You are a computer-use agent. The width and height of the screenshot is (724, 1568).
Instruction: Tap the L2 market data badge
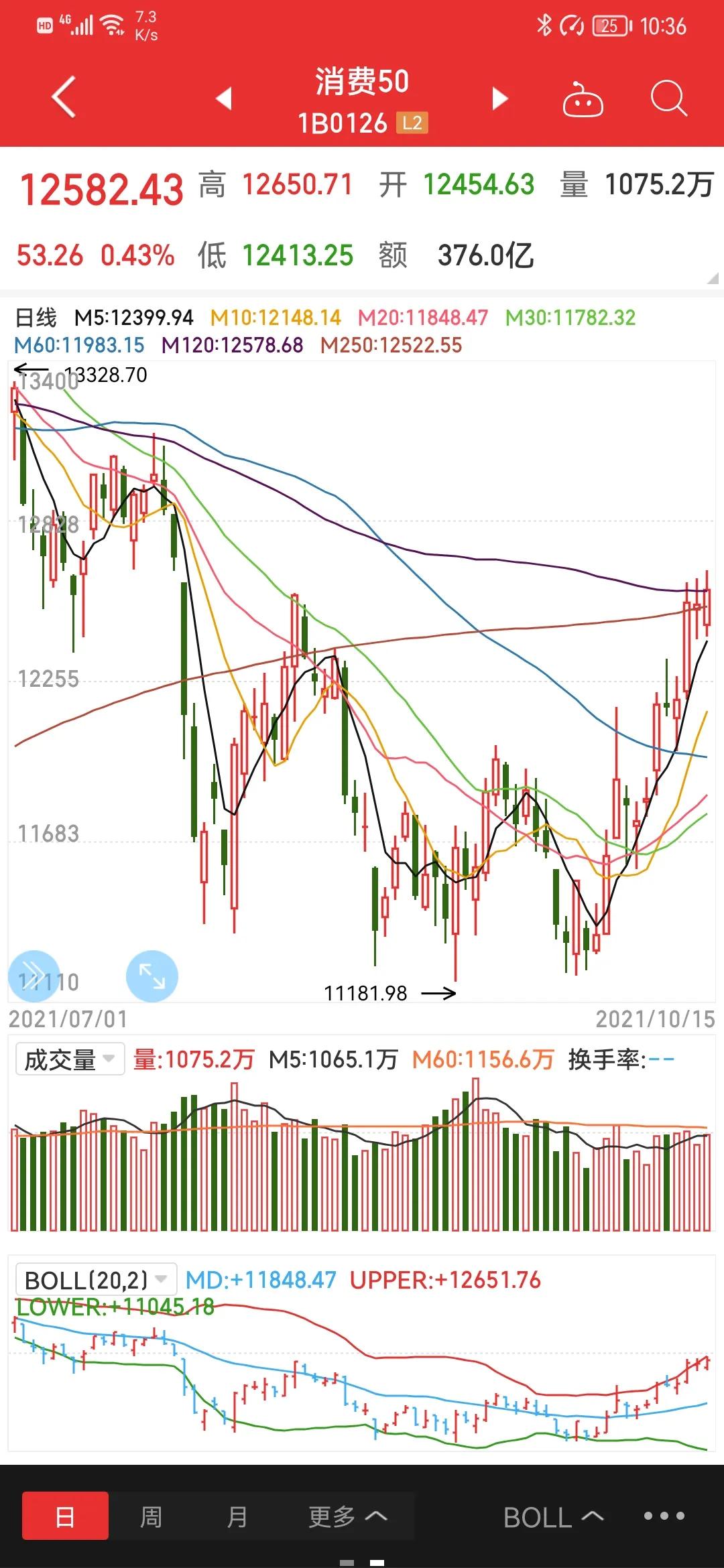point(414,123)
